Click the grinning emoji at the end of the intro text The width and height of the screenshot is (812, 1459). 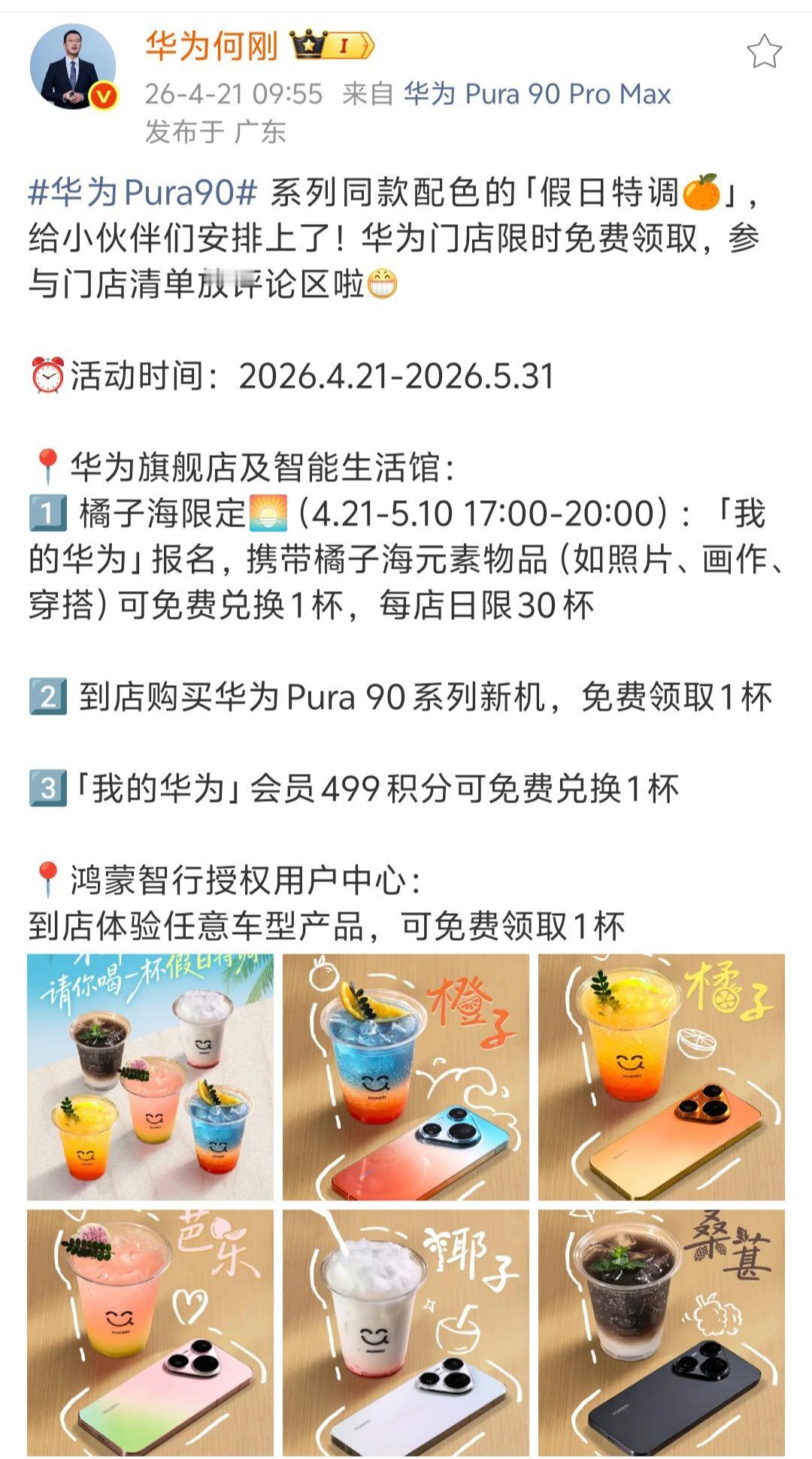(382, 284)
